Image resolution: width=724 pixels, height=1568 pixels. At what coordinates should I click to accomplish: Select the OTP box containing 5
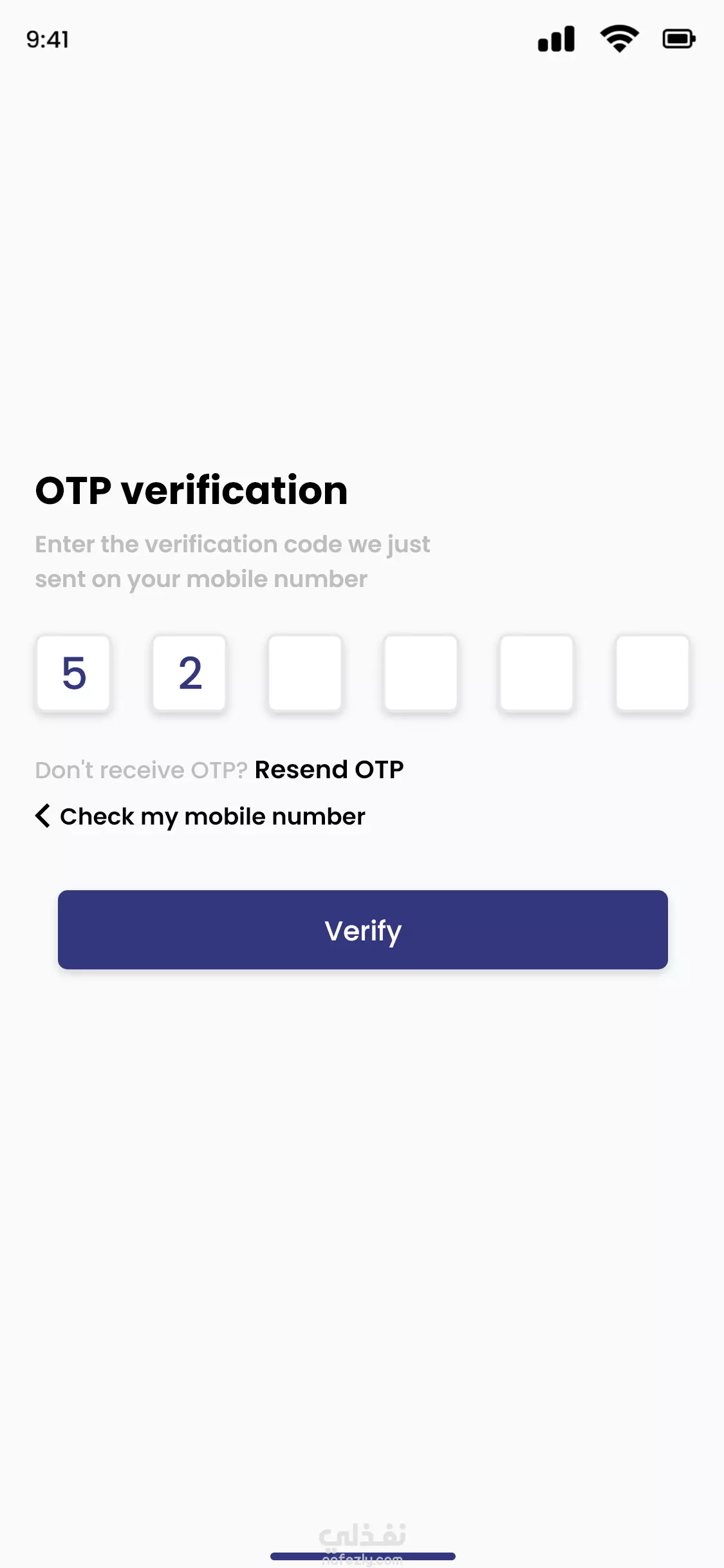(73, 673)
